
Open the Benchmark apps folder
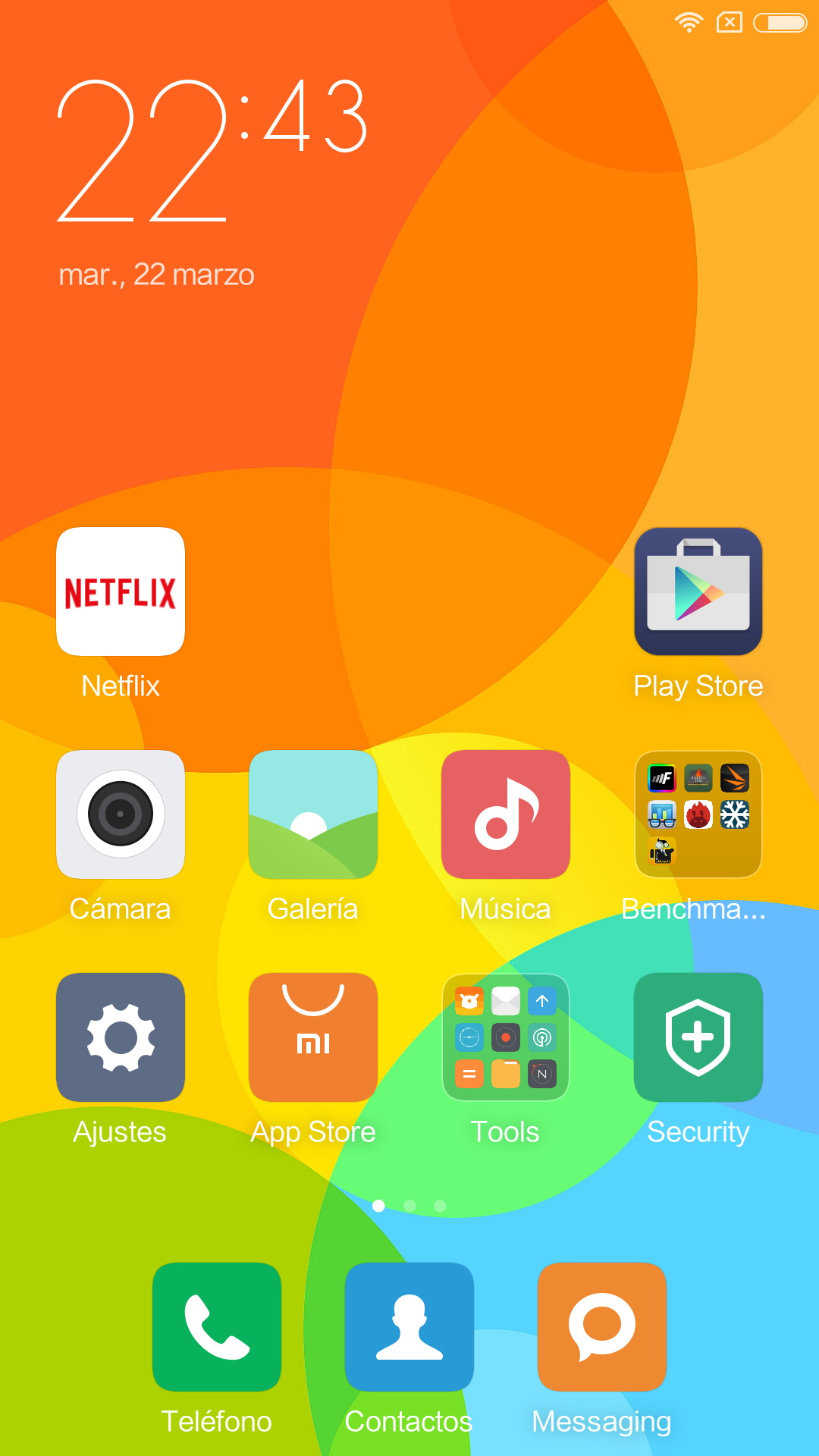point(698,814)
